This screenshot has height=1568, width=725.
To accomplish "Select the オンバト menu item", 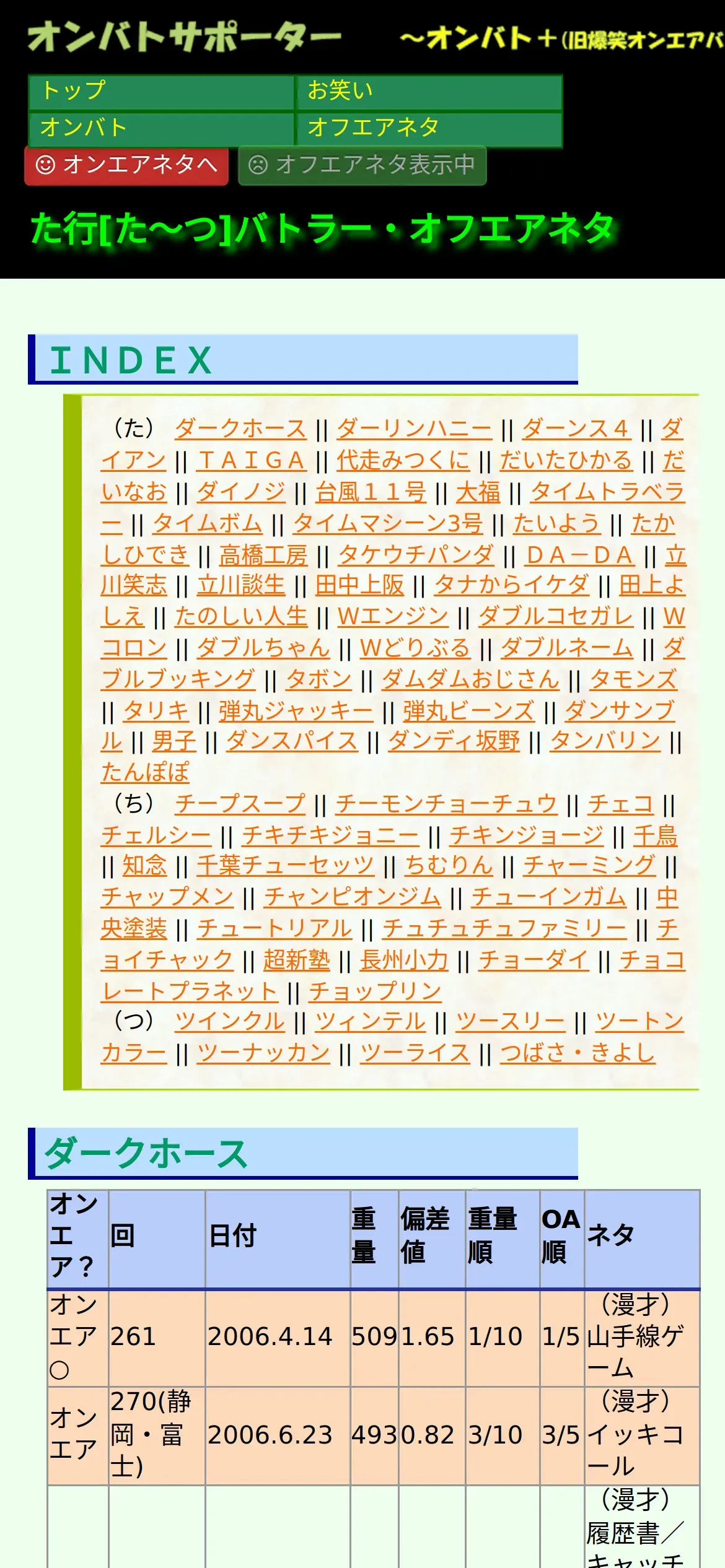I will (x=161, y=129).
